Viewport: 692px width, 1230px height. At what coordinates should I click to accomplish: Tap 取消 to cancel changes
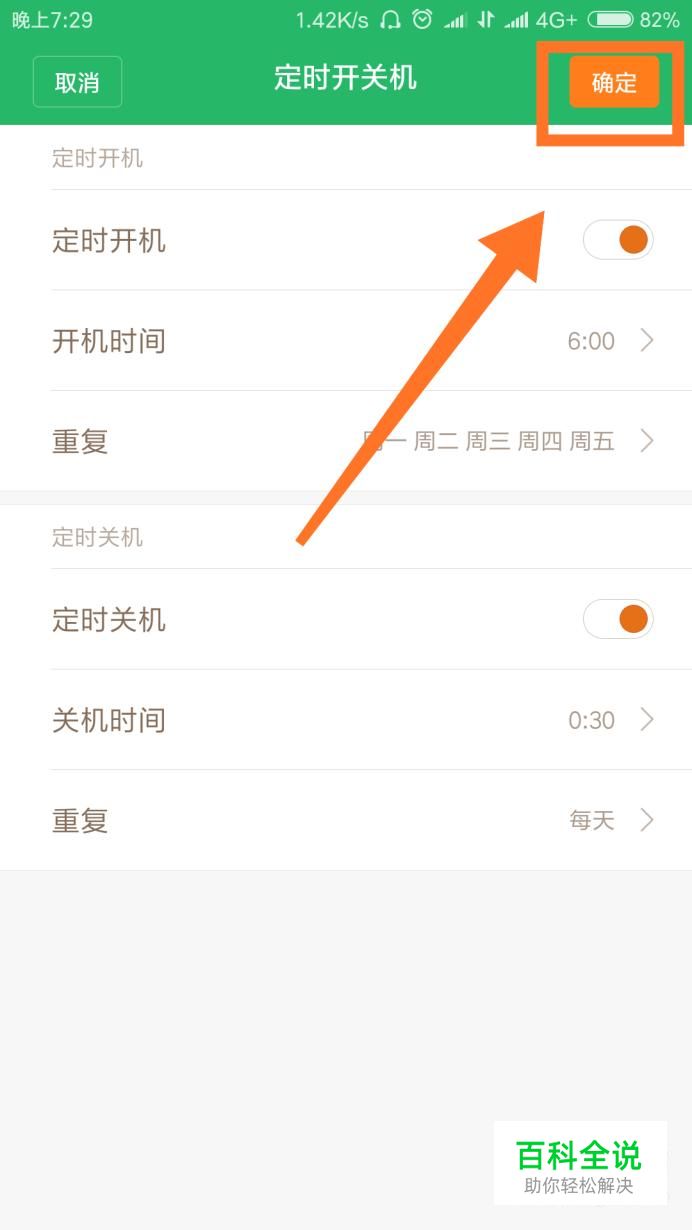click(x=77, y=82)
